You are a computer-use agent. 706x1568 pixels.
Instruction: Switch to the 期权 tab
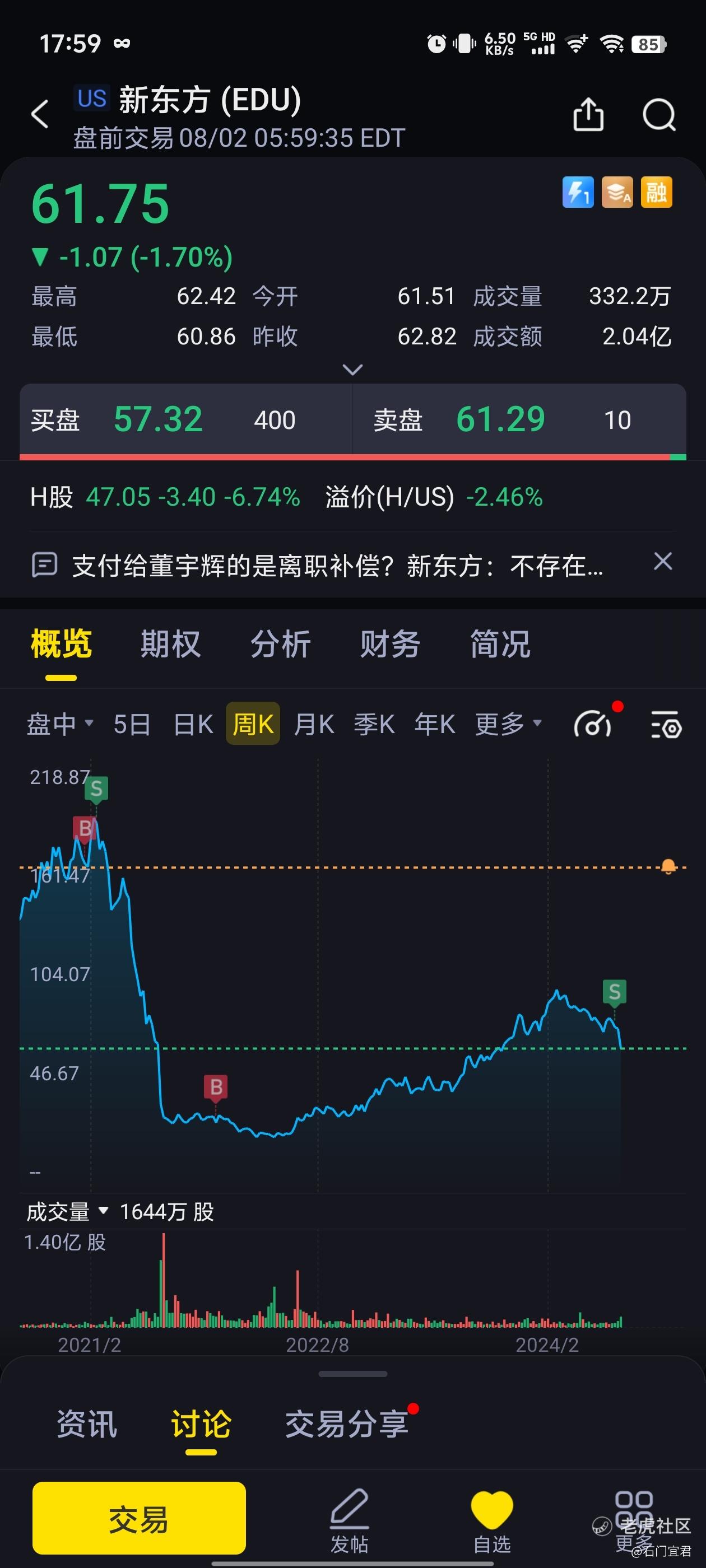coord(170,643)
